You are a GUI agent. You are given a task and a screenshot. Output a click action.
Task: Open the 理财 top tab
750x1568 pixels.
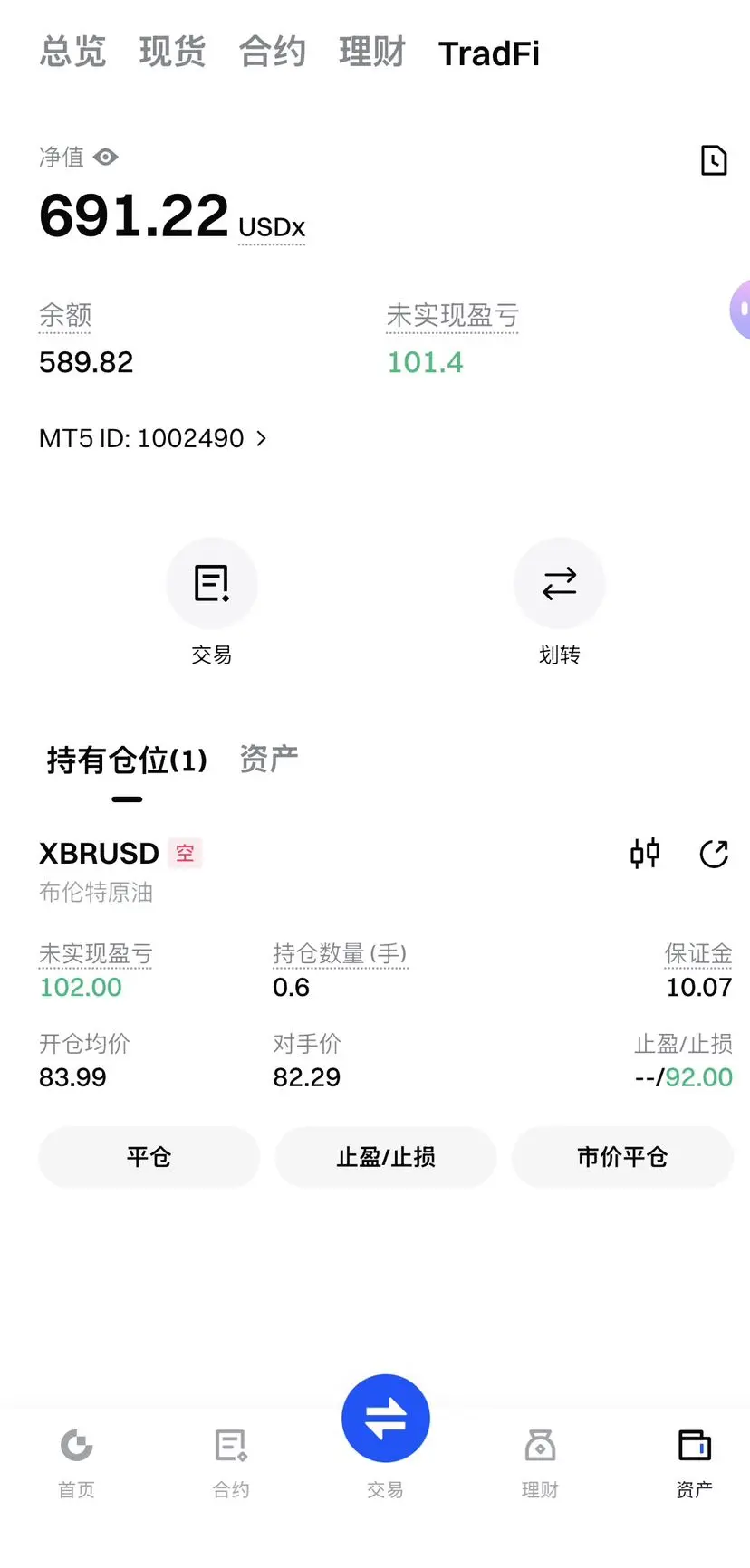tap(371, 53)
